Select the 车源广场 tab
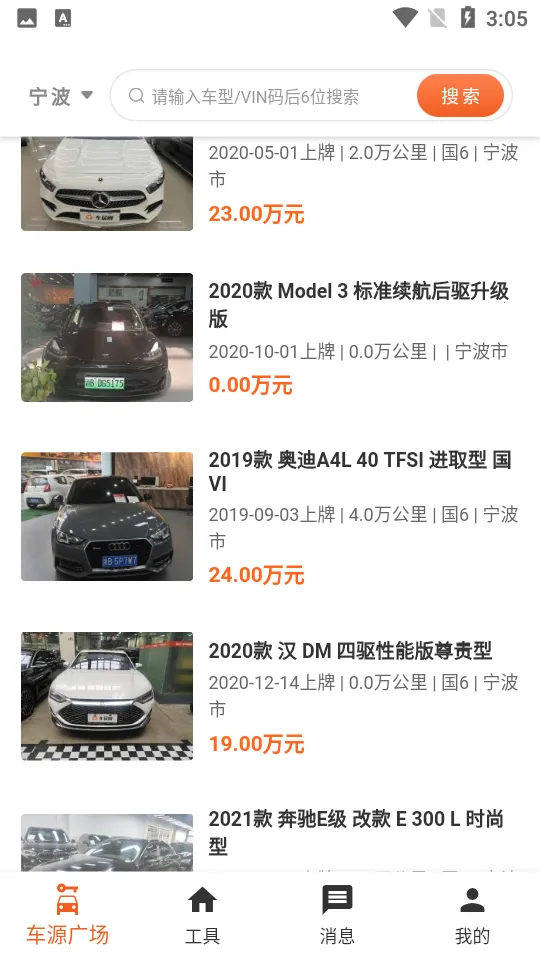The image size is (540, 960). (x=67, y=915)
